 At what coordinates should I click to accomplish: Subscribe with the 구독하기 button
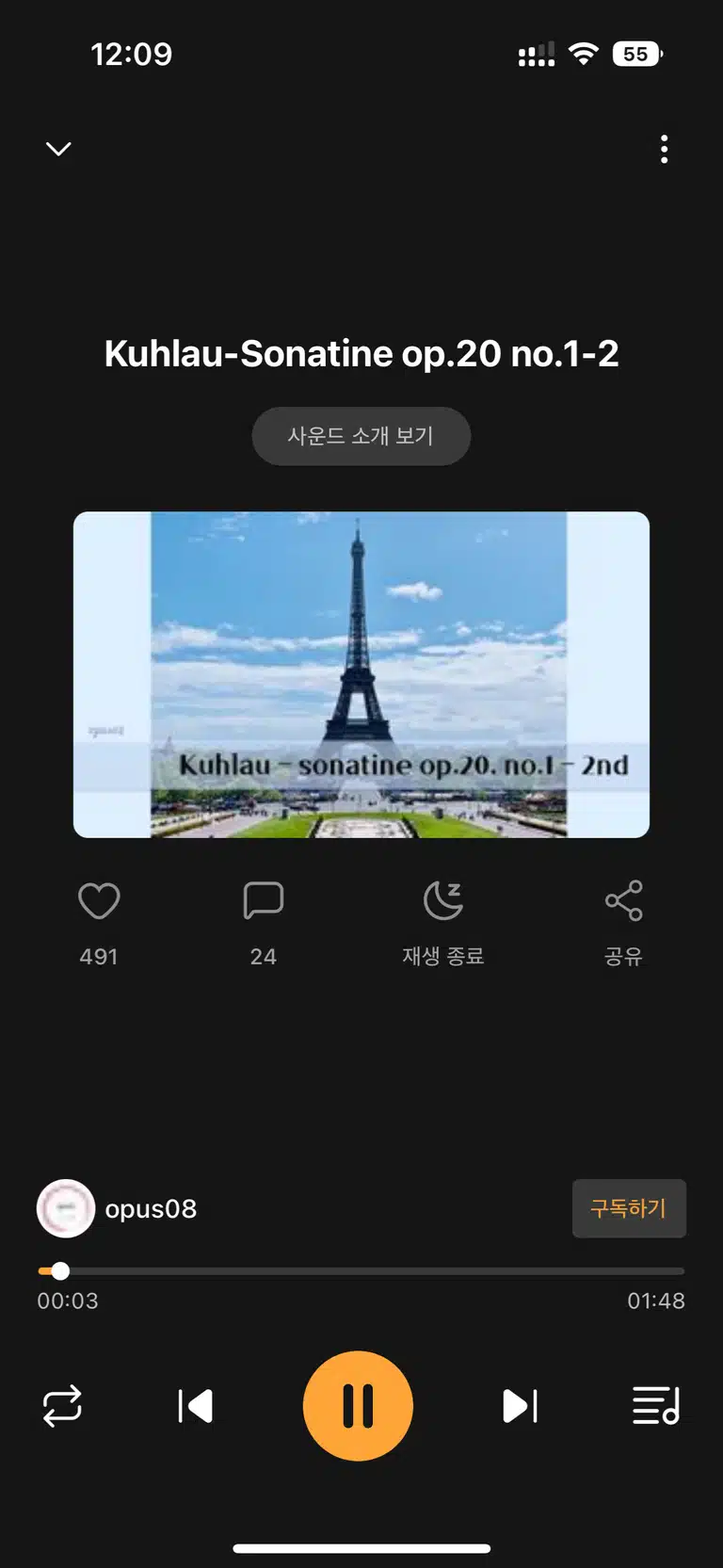click(629, 1208)
